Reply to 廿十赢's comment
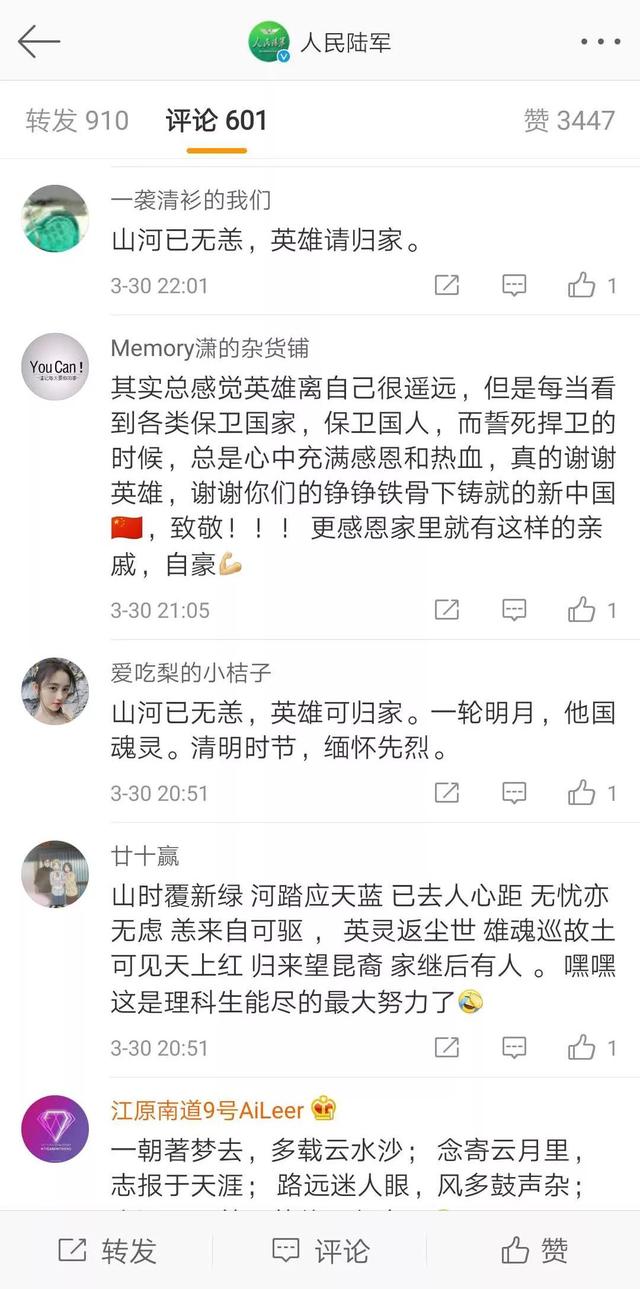Screen dimensions: 640x1289 [x=514, y=1048]
